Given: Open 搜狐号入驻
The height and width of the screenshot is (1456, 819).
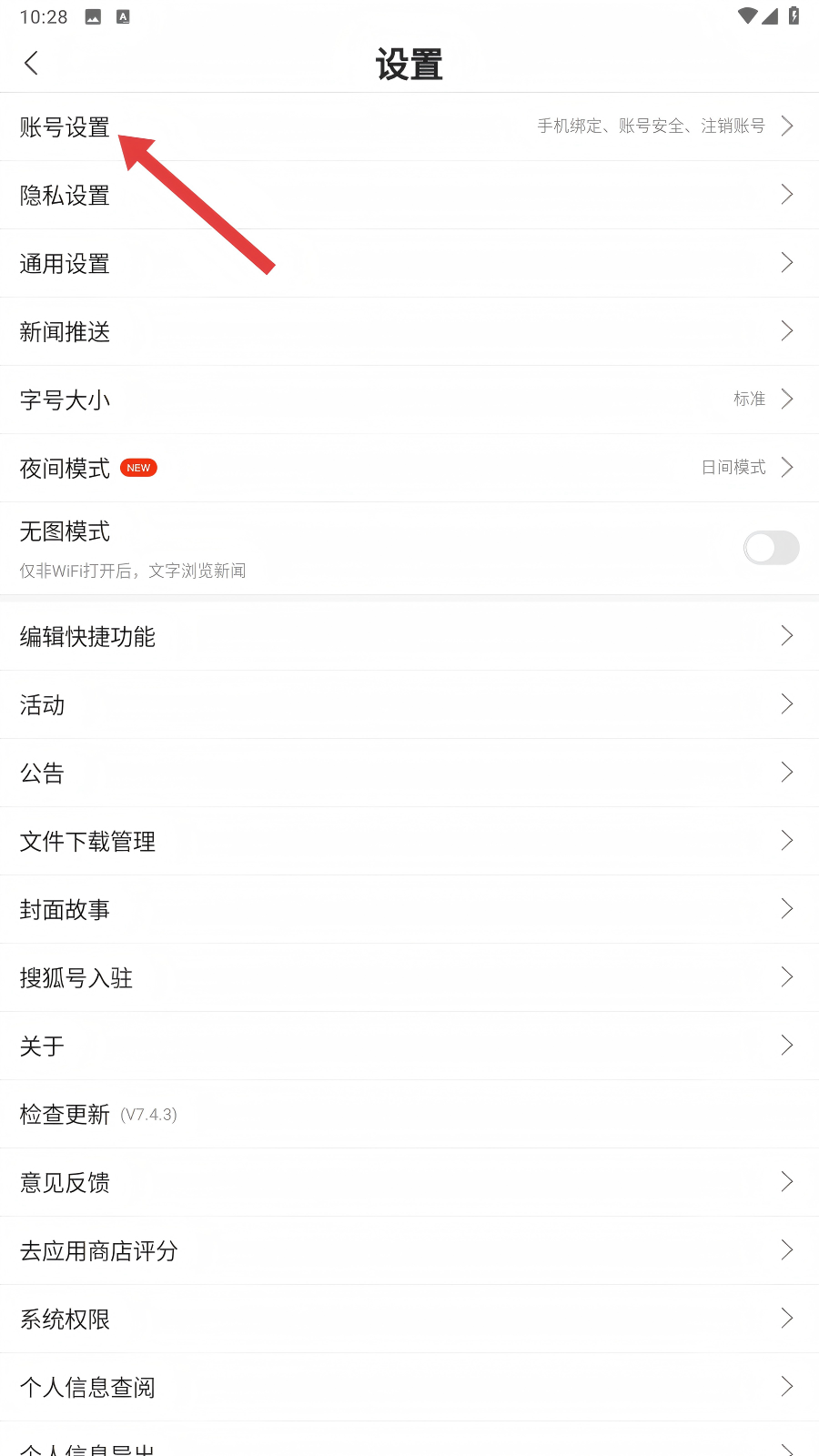Looking at the screenshot, I should tap(409, 977).
